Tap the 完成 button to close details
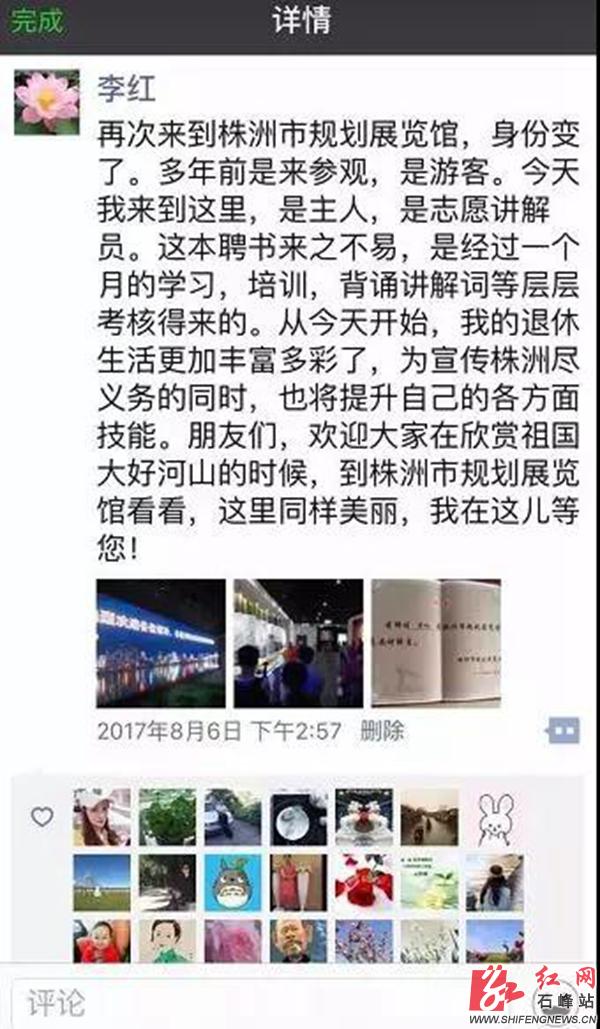Image resolution: width=600 pixels, height=1029 pixels. (x=36, y=21)
